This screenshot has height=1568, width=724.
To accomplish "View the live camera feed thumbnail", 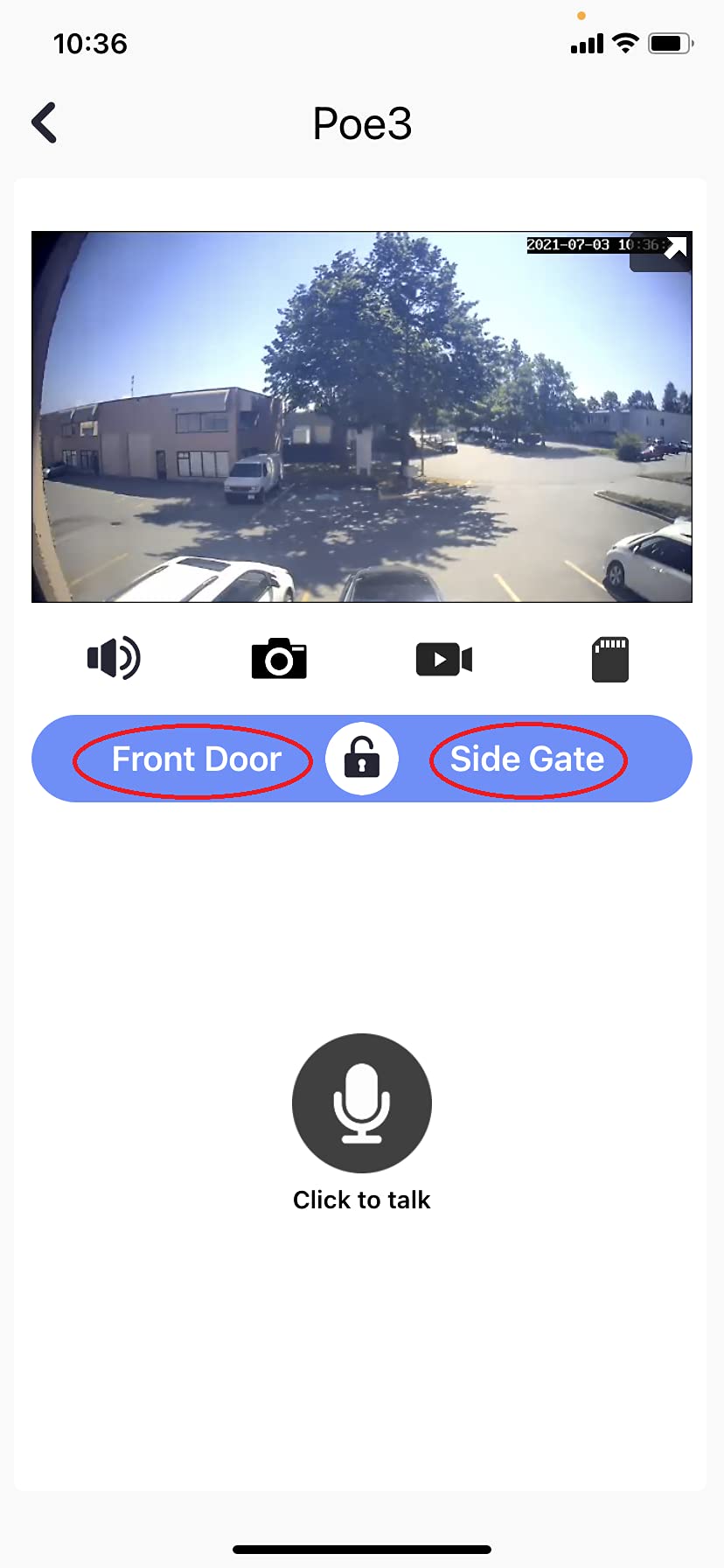I will 361,416.
